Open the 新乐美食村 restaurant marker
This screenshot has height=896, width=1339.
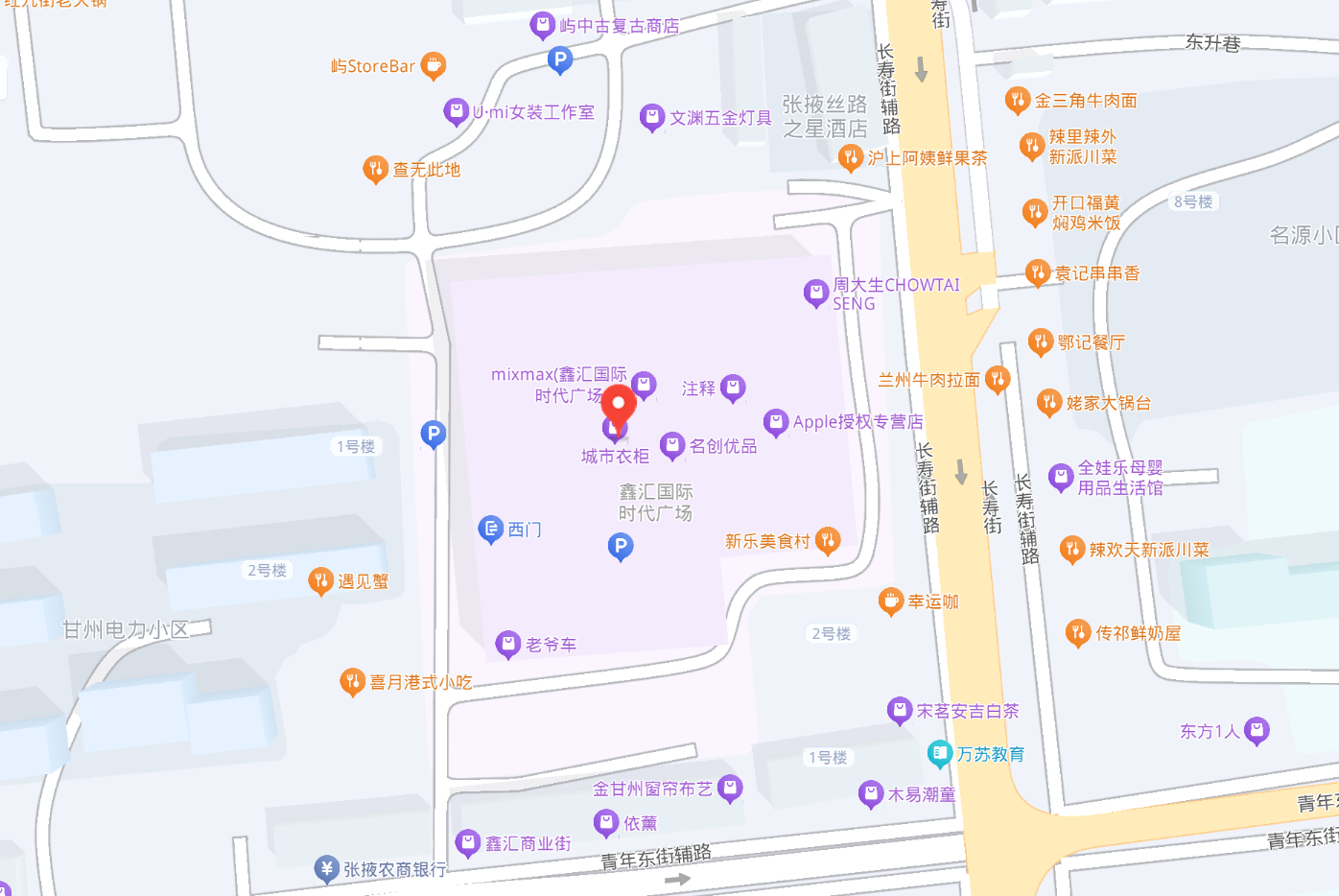[x=828, y=541]
